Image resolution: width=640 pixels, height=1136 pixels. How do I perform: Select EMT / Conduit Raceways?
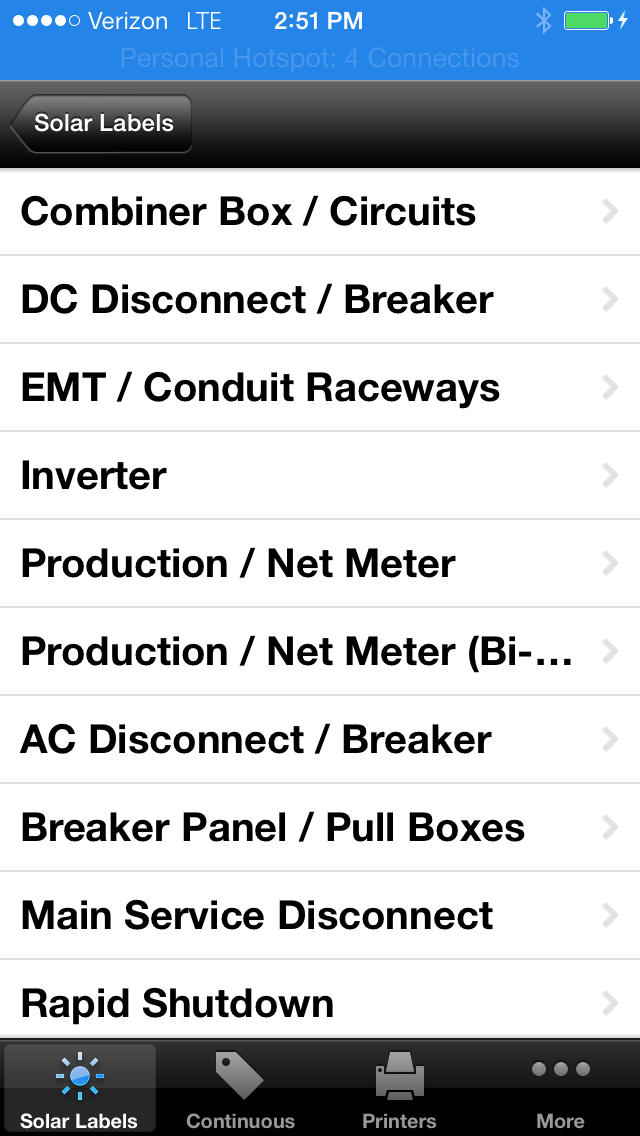click(320, 388)
